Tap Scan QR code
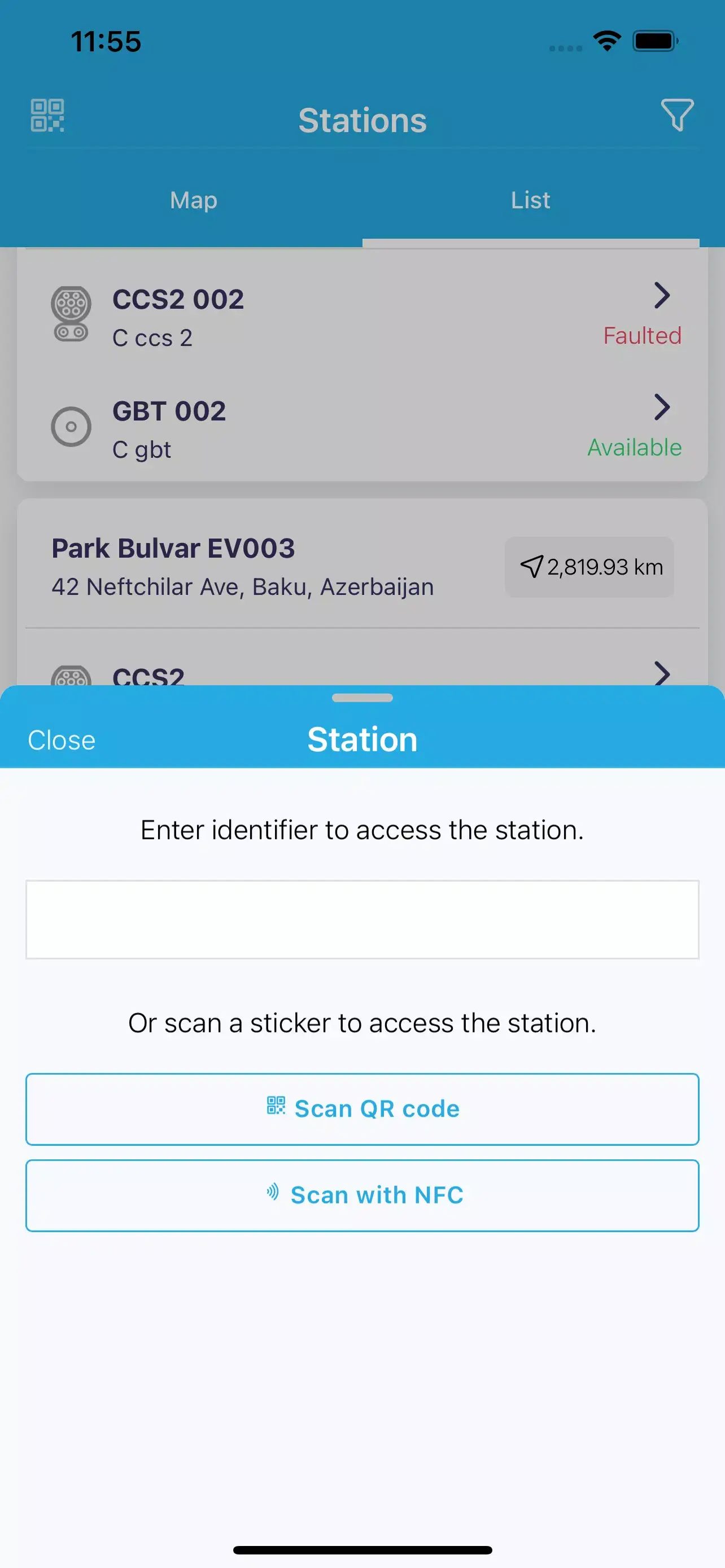This screenshot has width=725, height=1568. pyautogui.click(x=362, y=1109)
